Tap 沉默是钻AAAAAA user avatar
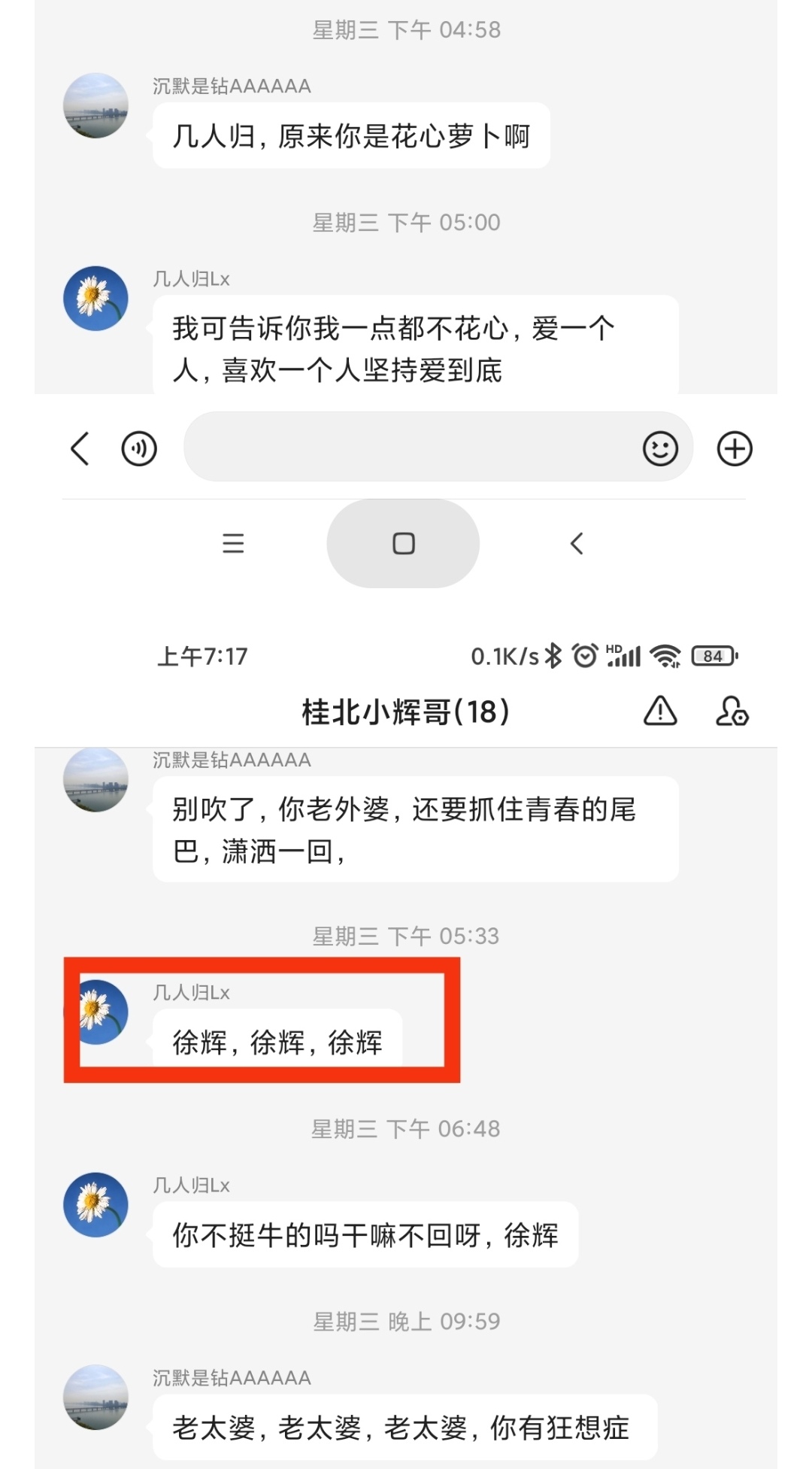 point(96,779)
